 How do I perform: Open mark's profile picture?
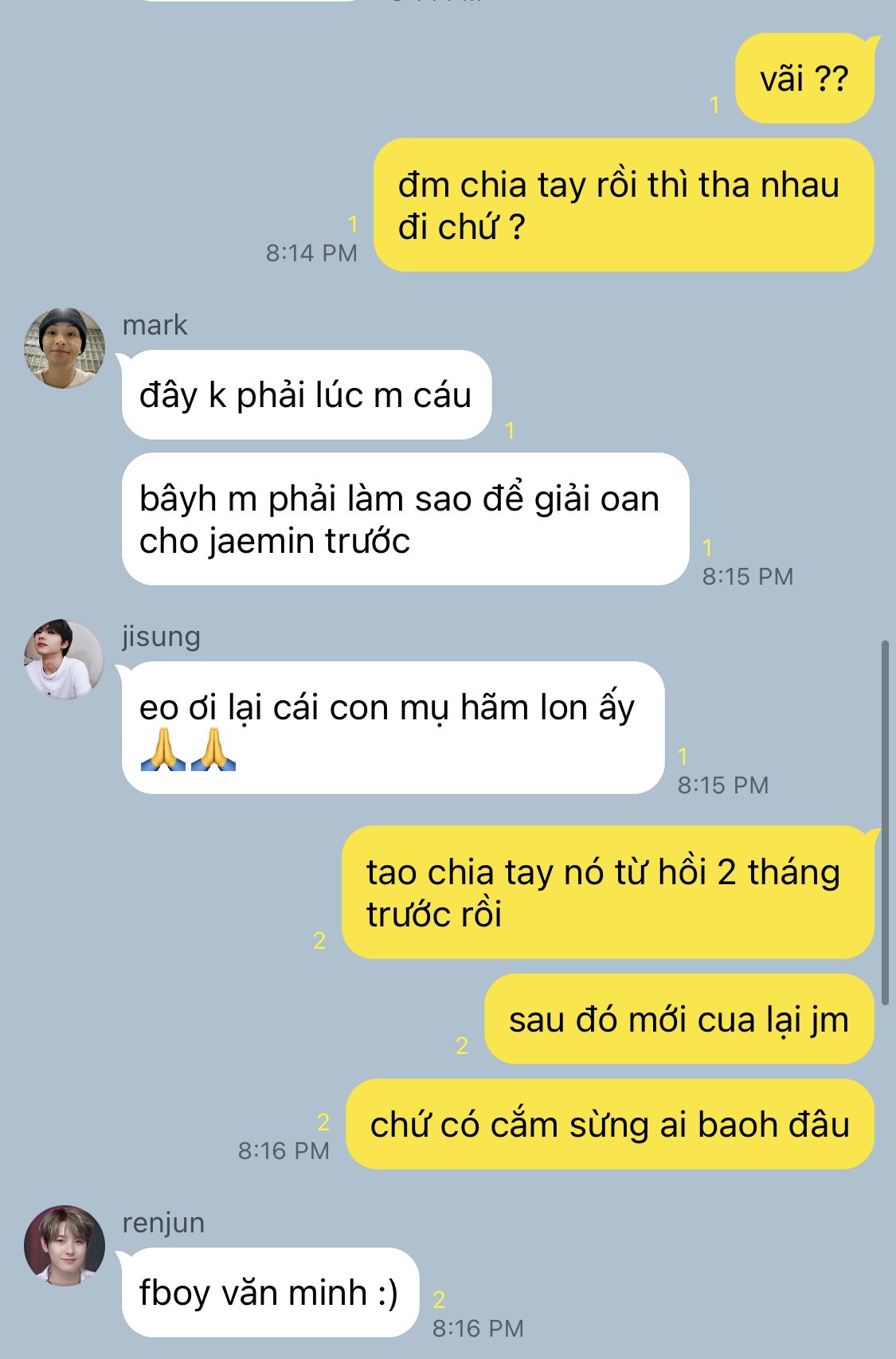65,348
